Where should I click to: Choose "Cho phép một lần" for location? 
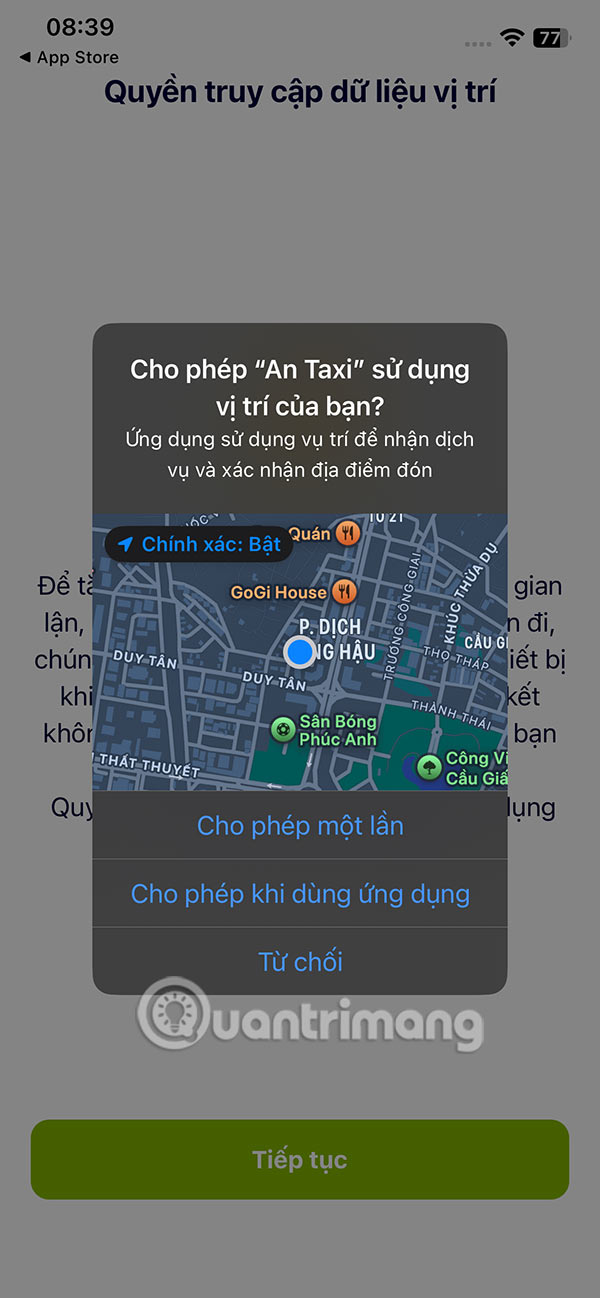(x=300, y=826)
